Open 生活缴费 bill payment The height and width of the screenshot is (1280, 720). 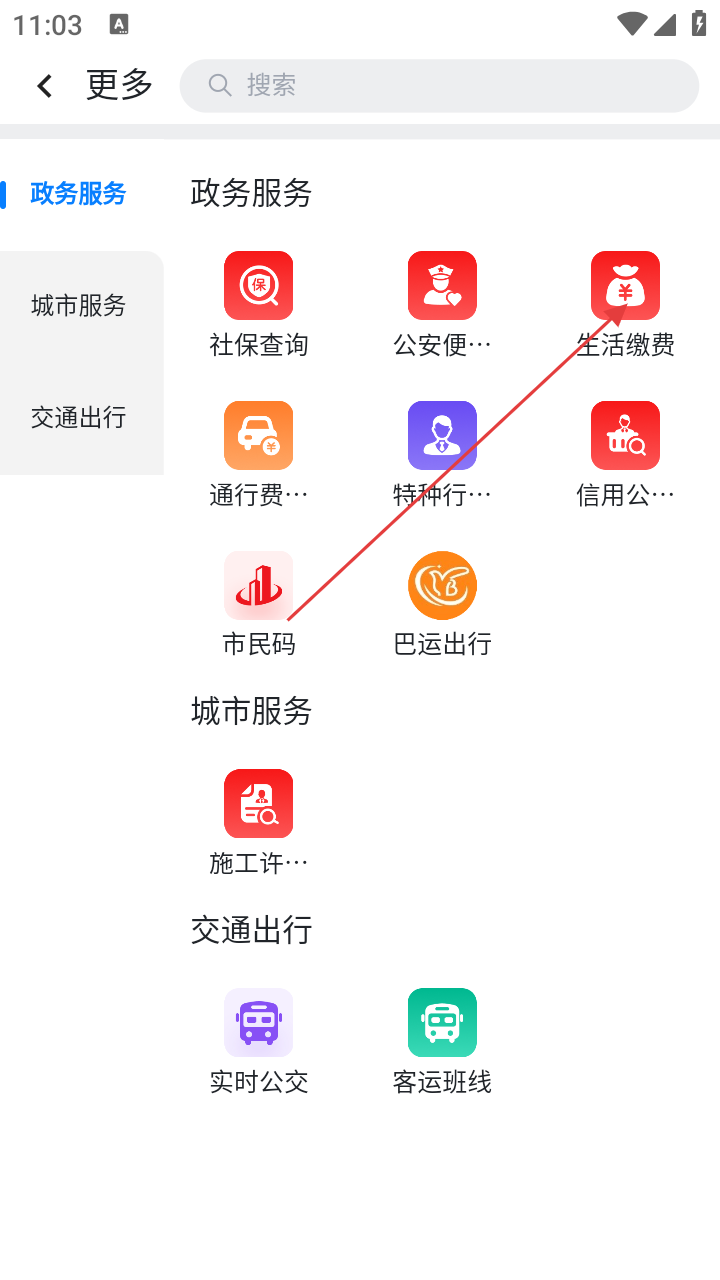tap(625, 286)
